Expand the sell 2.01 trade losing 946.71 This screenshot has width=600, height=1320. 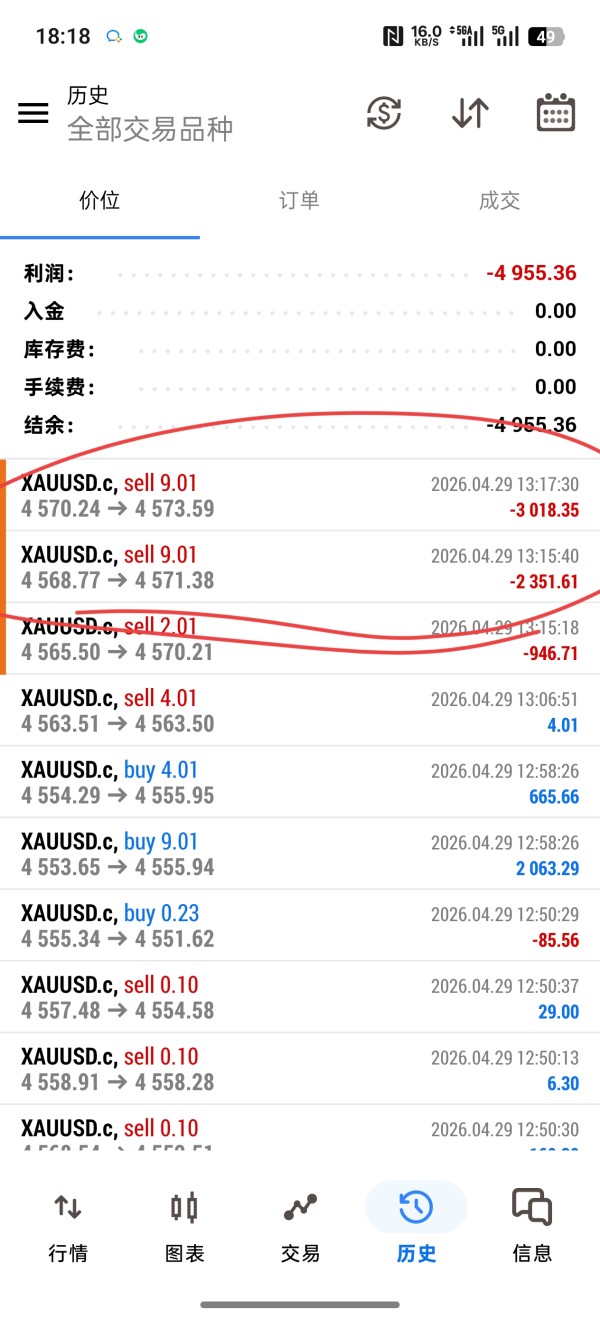pos(300,639)
